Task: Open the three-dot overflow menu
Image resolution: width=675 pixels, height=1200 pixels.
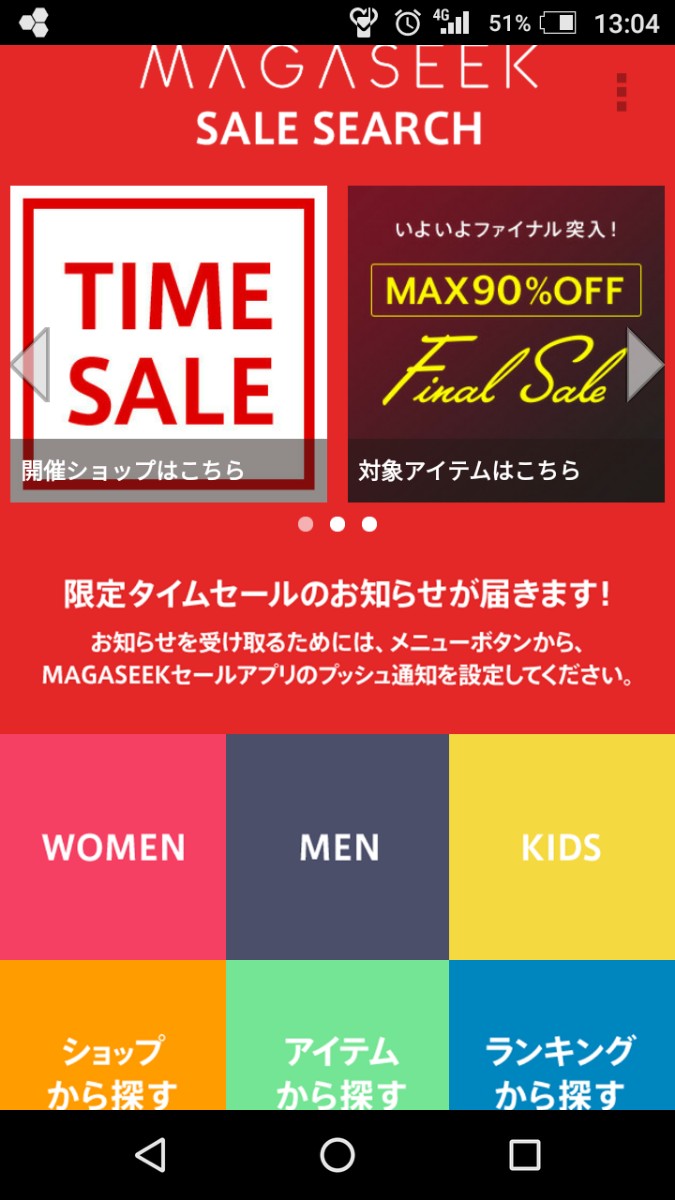Action: coord(621,92)
